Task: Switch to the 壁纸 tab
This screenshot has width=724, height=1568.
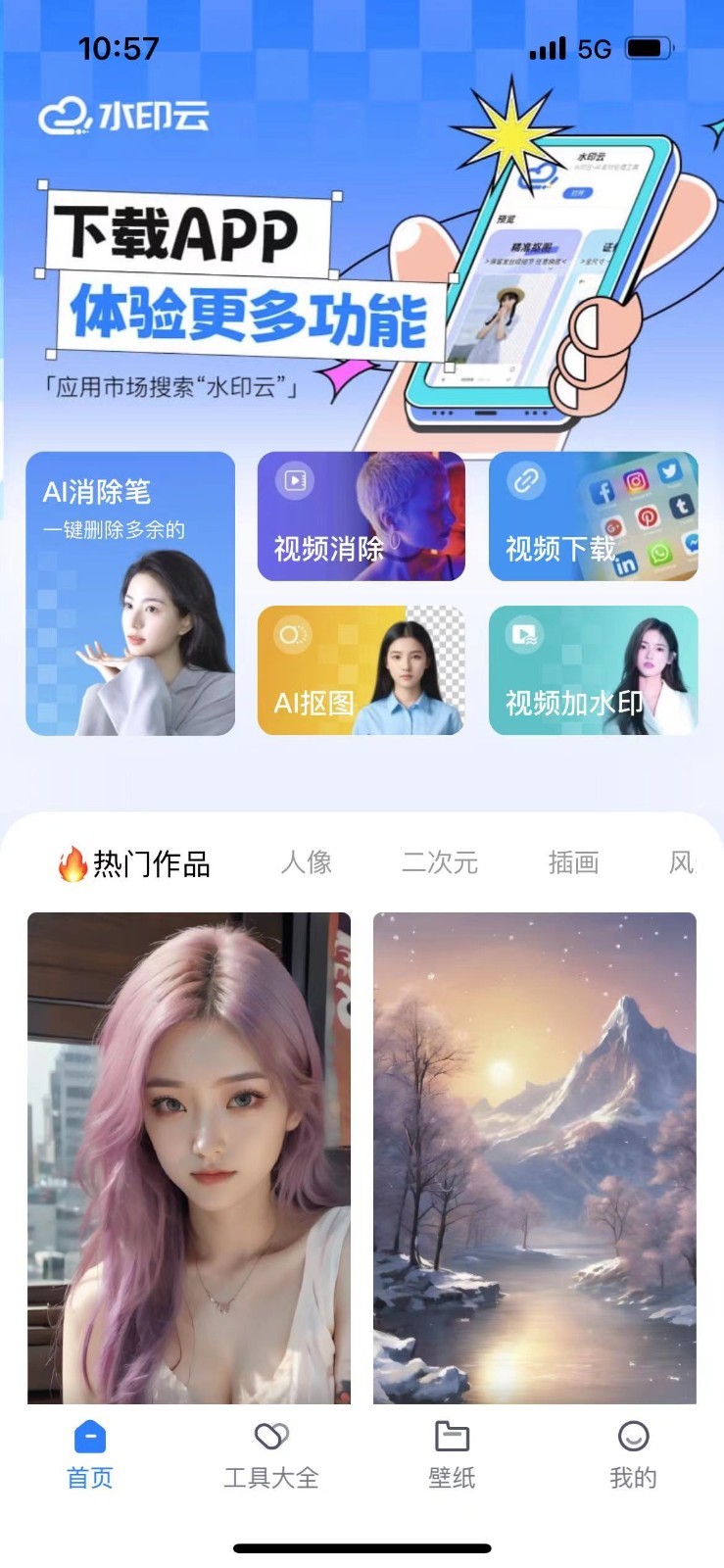Action: [x=452, y=1455]
